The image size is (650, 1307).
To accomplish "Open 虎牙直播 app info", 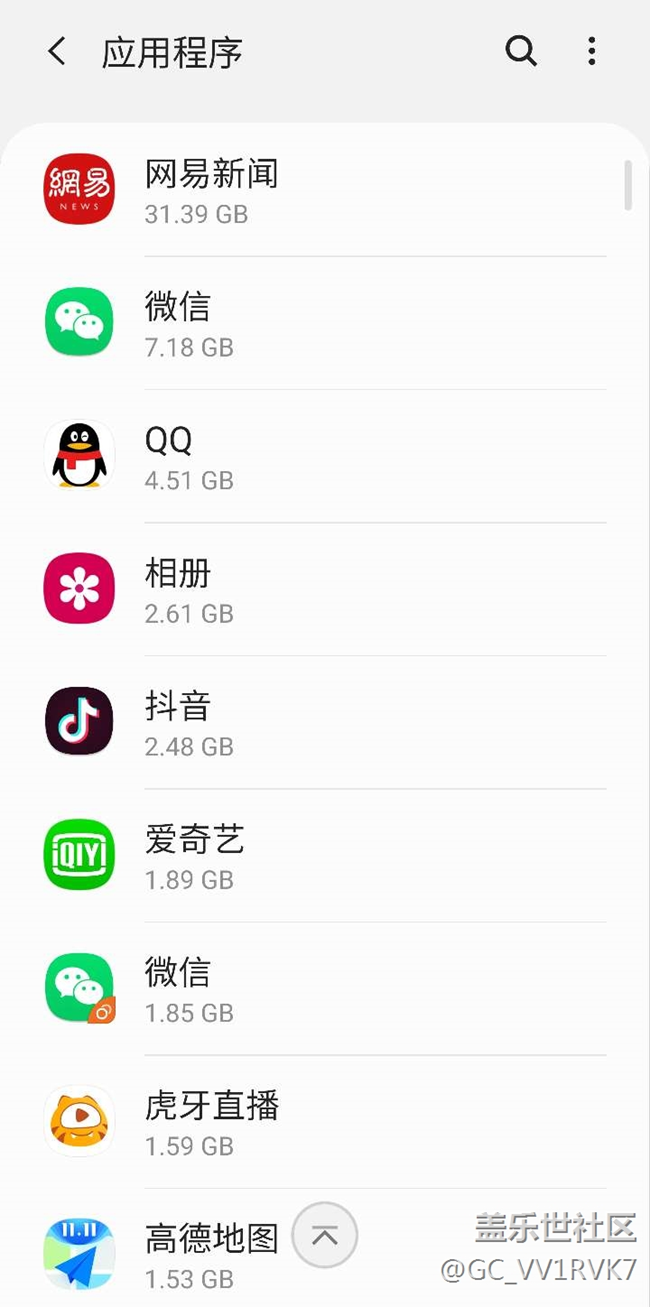I will (325, 1121).
